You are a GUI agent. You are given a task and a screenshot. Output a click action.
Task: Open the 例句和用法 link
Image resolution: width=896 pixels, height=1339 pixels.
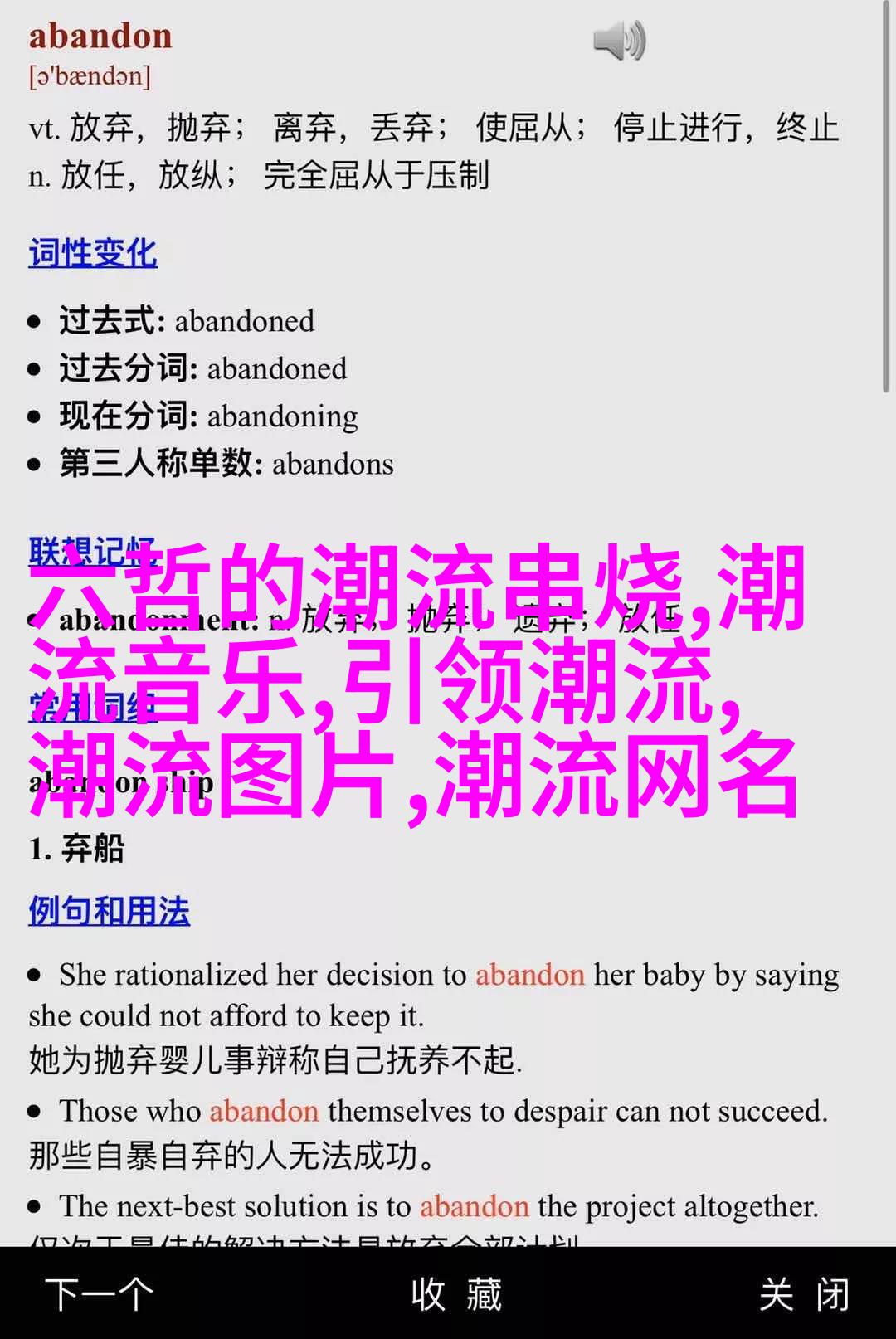(110, 911)
